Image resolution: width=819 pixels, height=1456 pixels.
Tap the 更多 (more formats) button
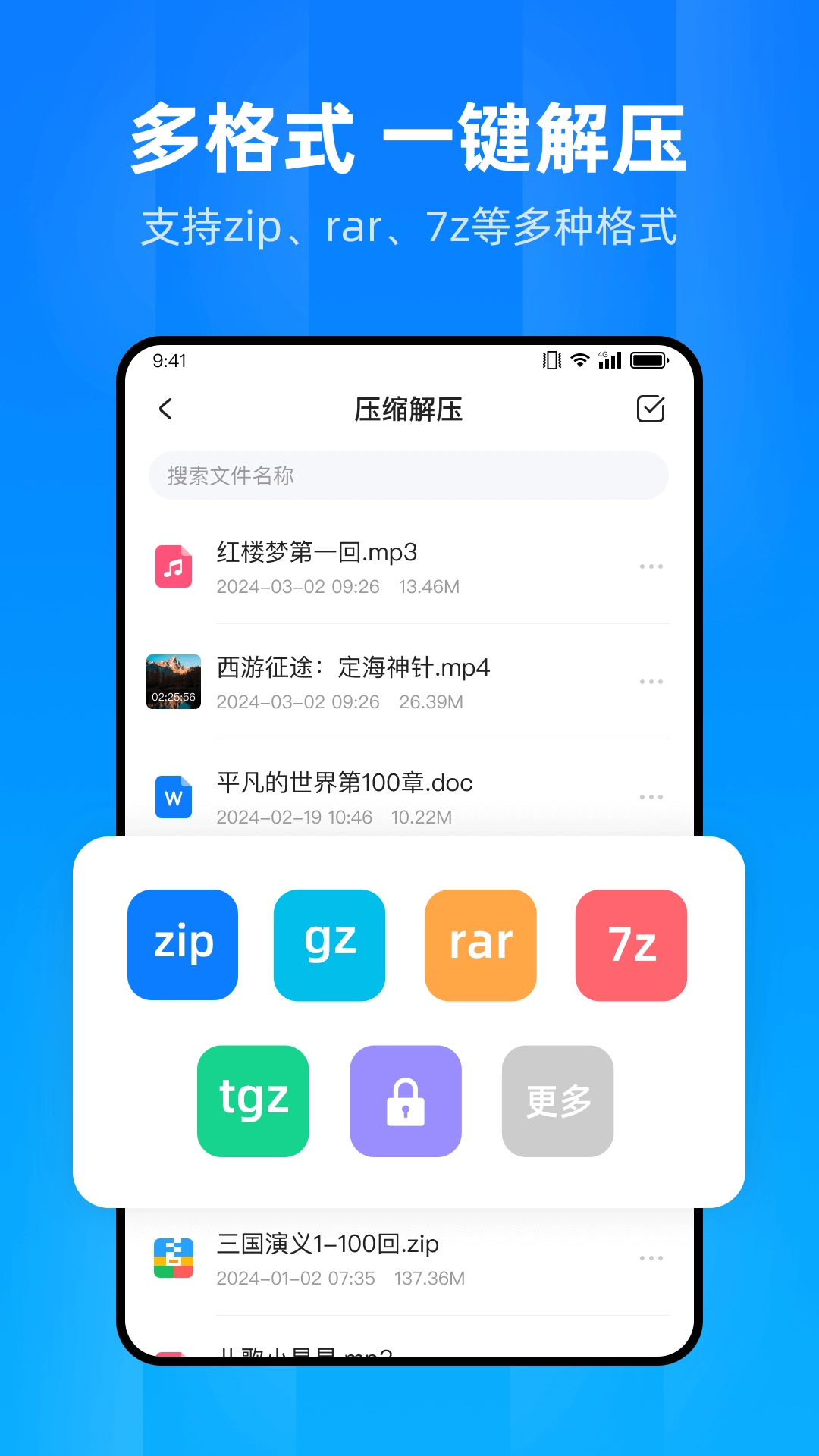click(558, 1101)
